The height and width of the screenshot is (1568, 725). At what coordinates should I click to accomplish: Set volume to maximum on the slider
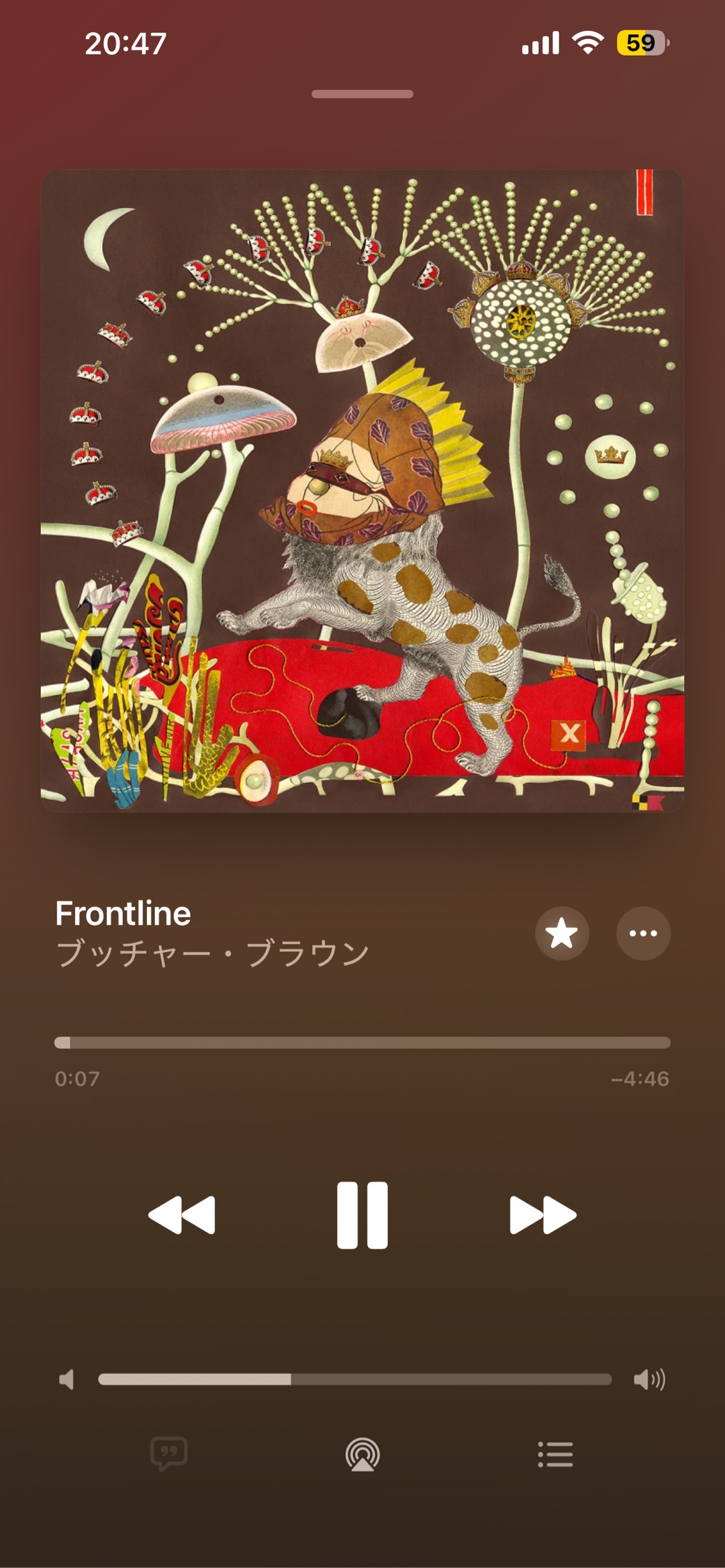tap(610, 1379)
